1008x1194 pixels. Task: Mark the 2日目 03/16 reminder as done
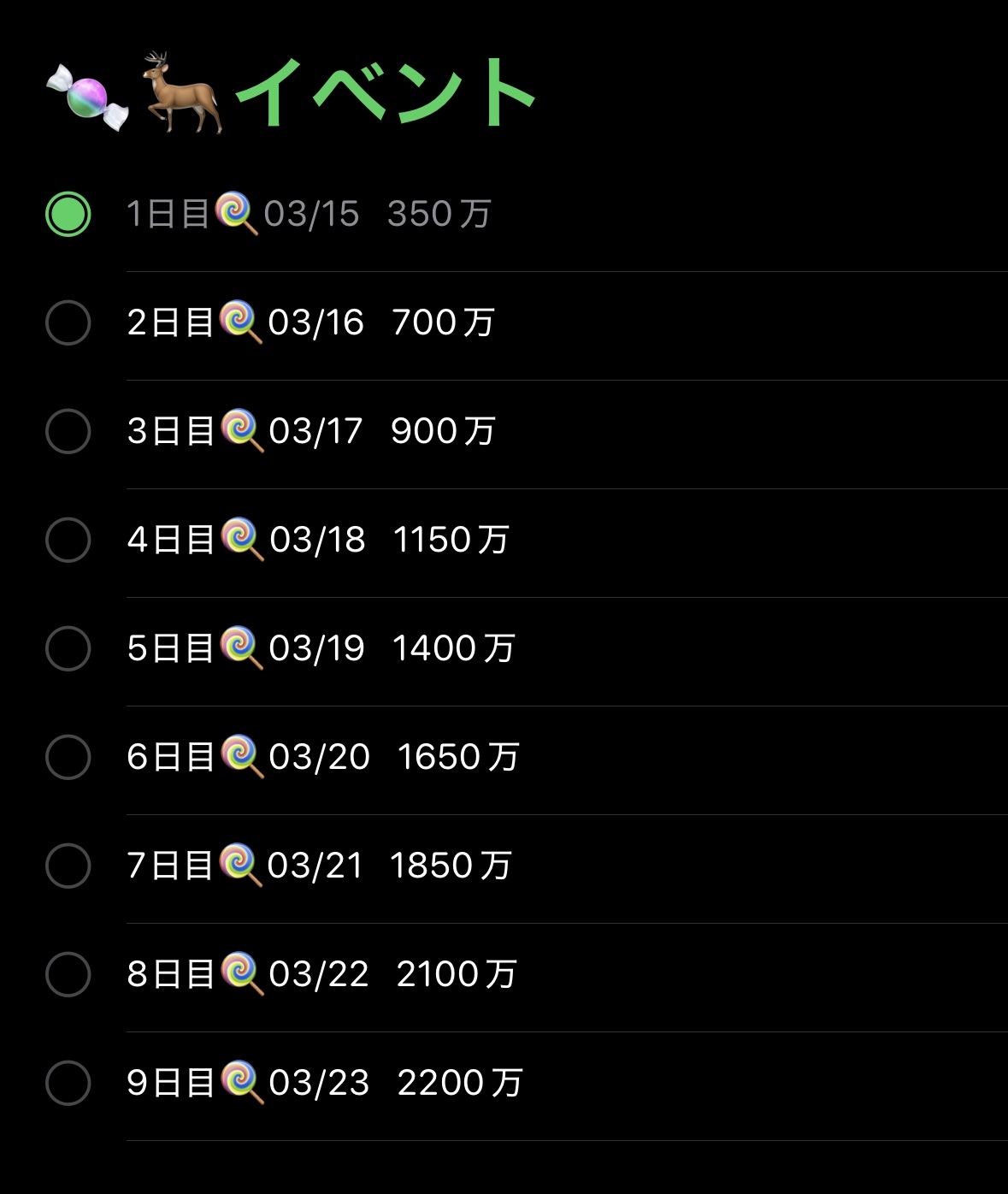pyautogui.click(x=68, y=322)
